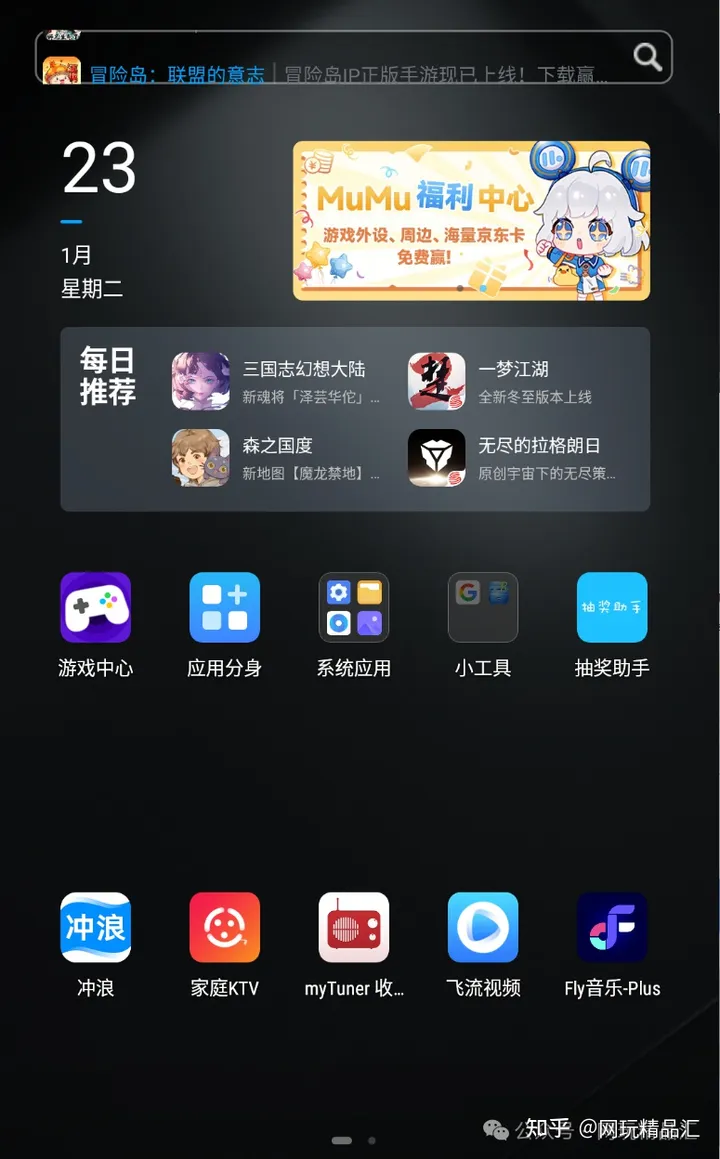Image resolution: width=720 pixels, height=1159 pixels.
Task: Open the 冒险岛：联盟的意志 link
Action: pos(177,74)
